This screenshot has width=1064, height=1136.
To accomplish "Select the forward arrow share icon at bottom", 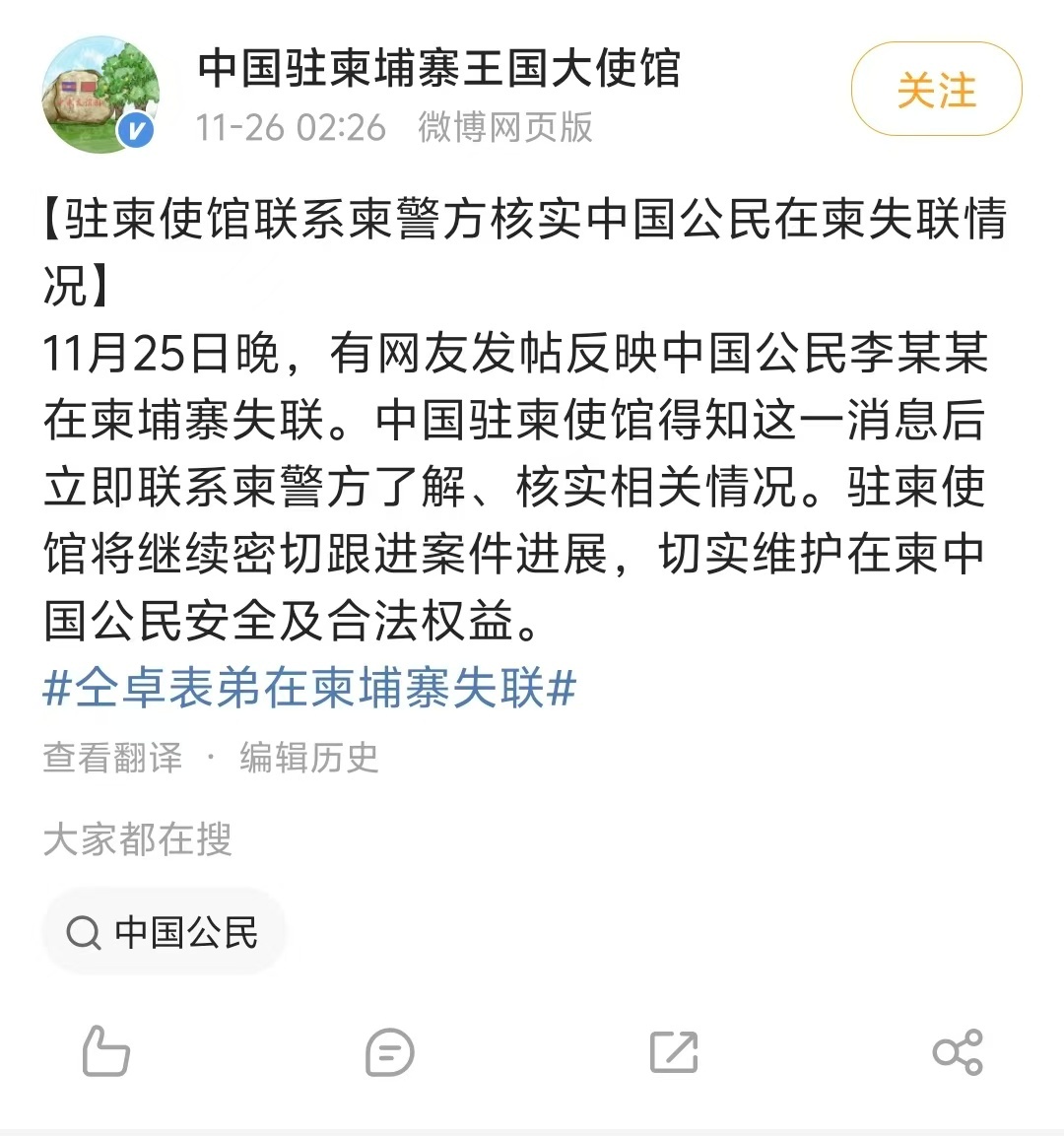I will [673, 1052].
